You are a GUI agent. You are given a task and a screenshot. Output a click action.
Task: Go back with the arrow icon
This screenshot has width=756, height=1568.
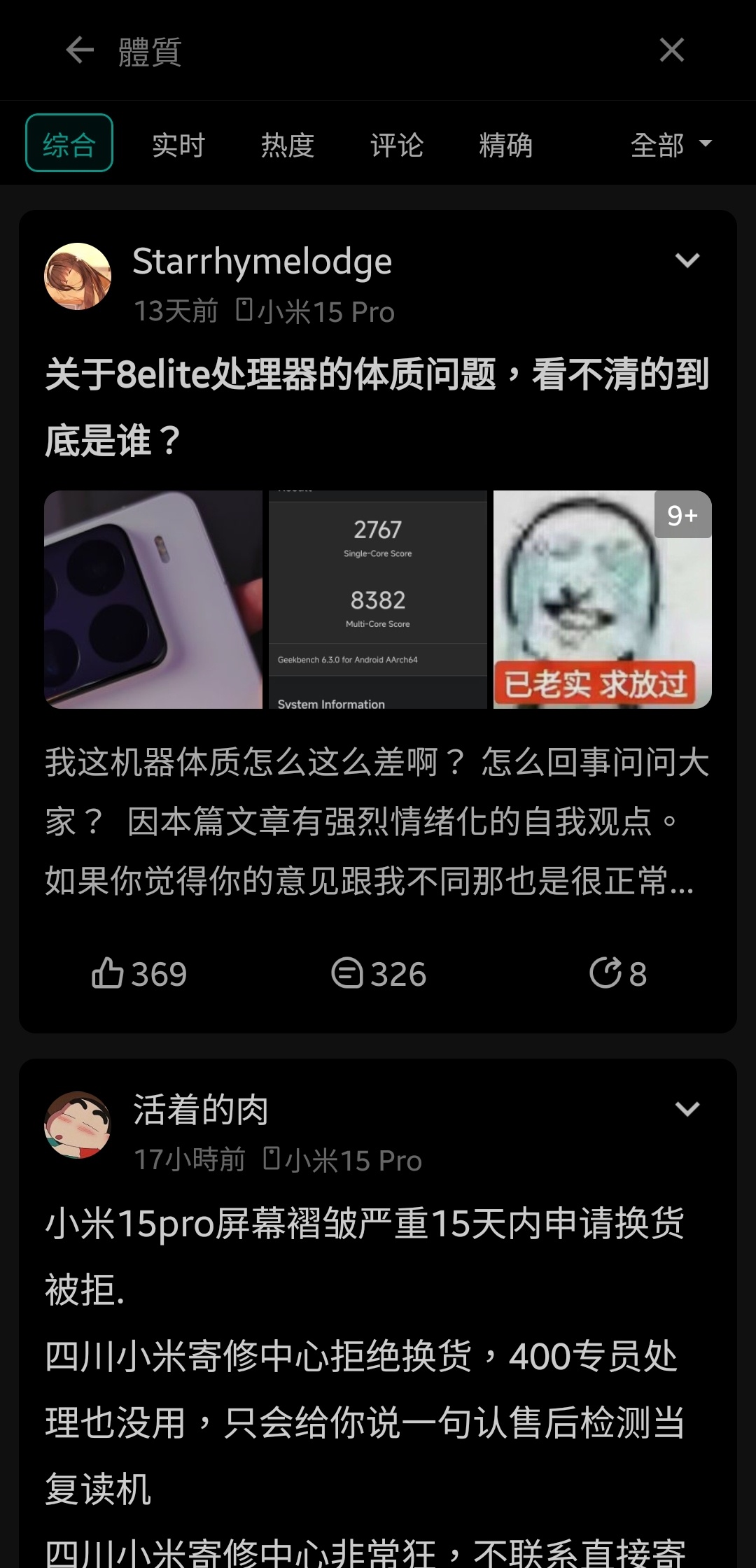tap(80, 50)
